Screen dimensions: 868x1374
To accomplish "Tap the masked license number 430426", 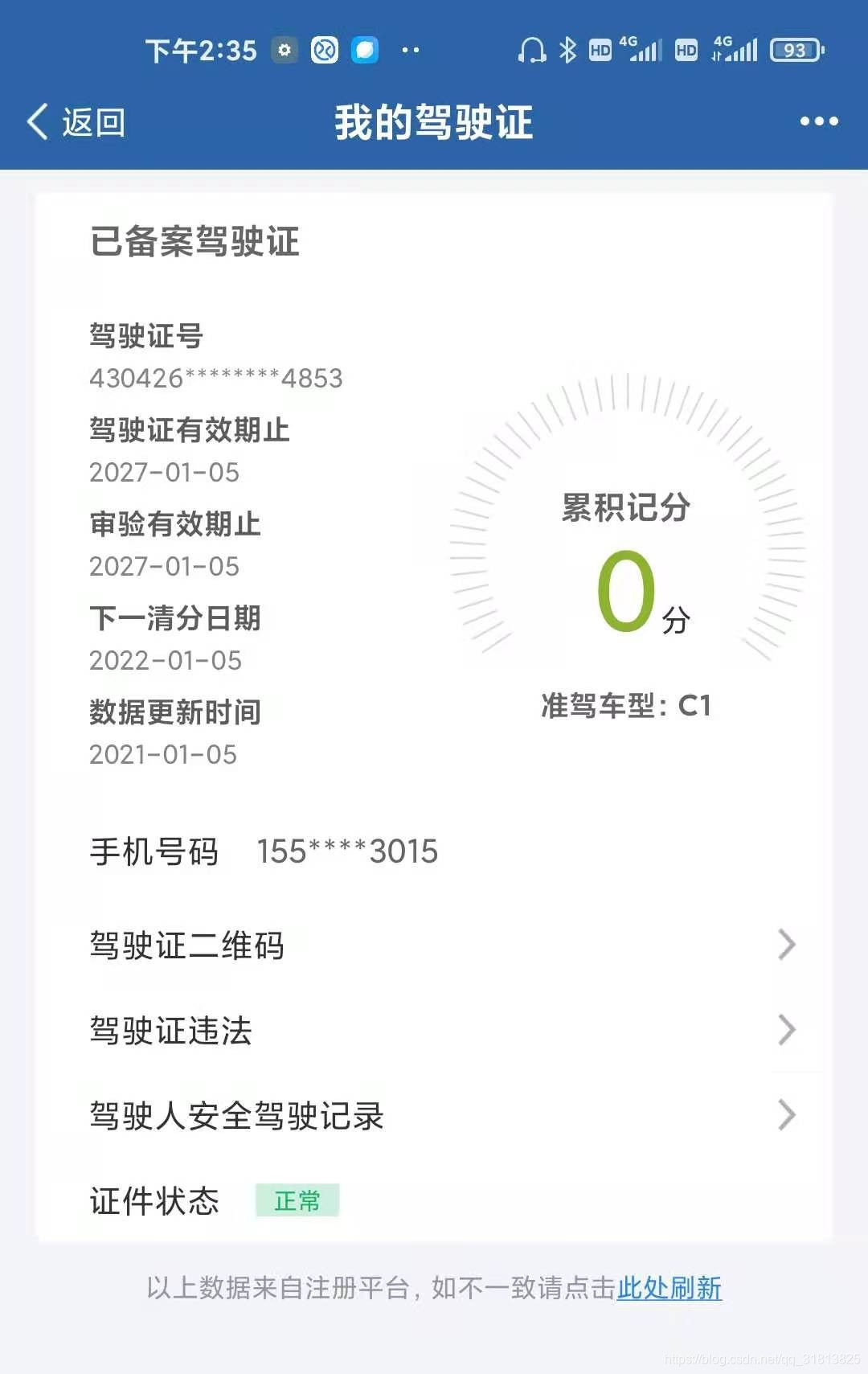I will click(215, 377).
